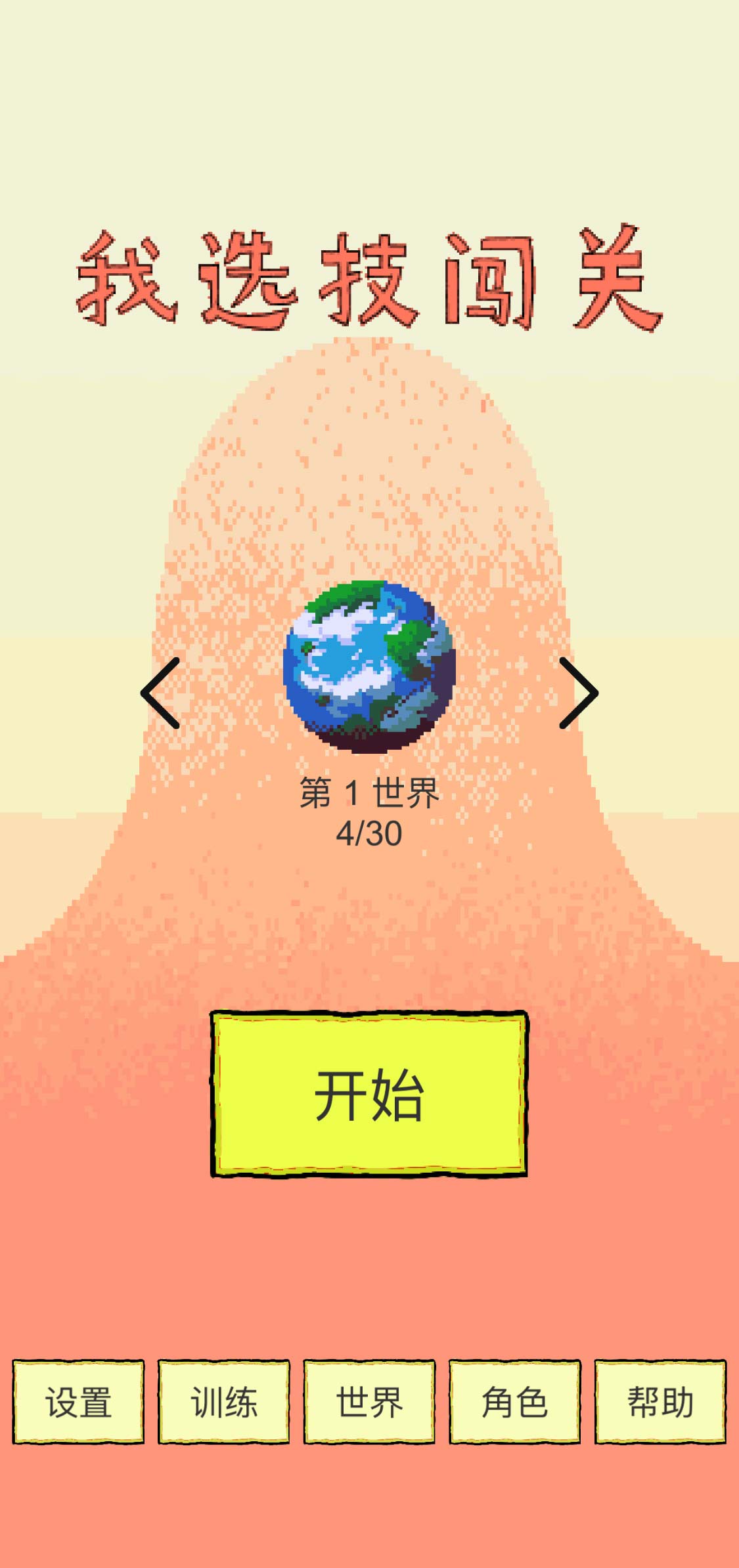Go to the next world with right arrow

[x=578, y=693]
